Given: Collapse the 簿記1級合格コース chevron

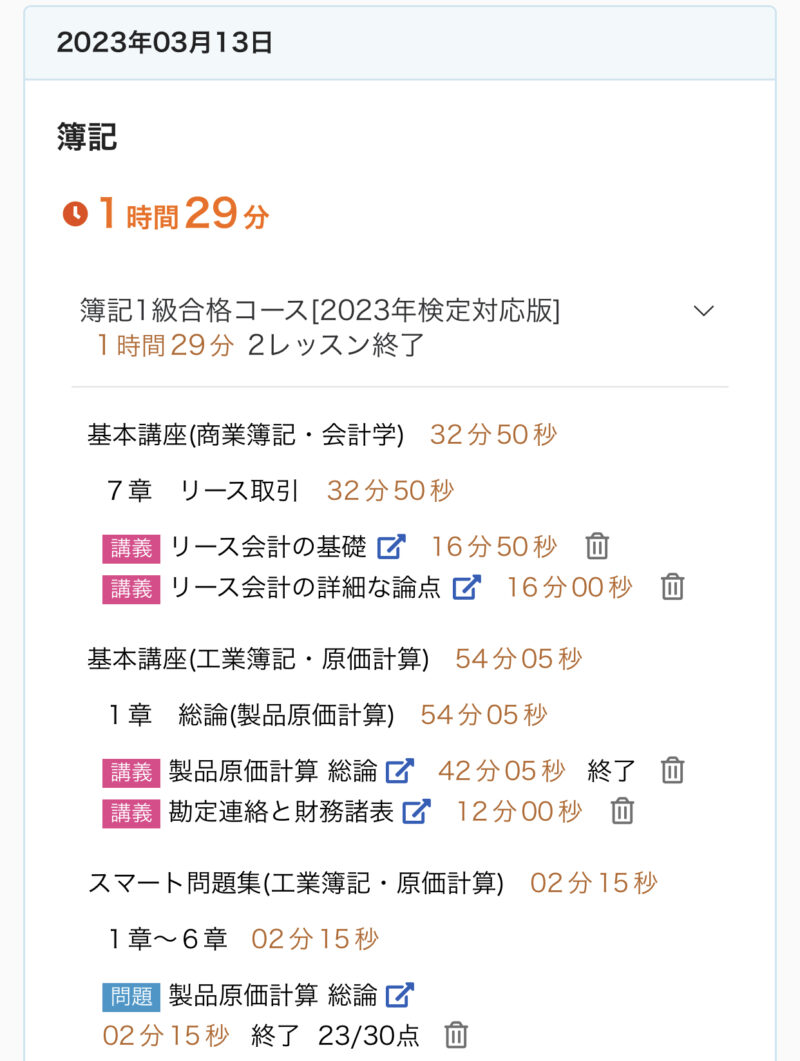Looking at the screenshot, I should coord(704,311).
